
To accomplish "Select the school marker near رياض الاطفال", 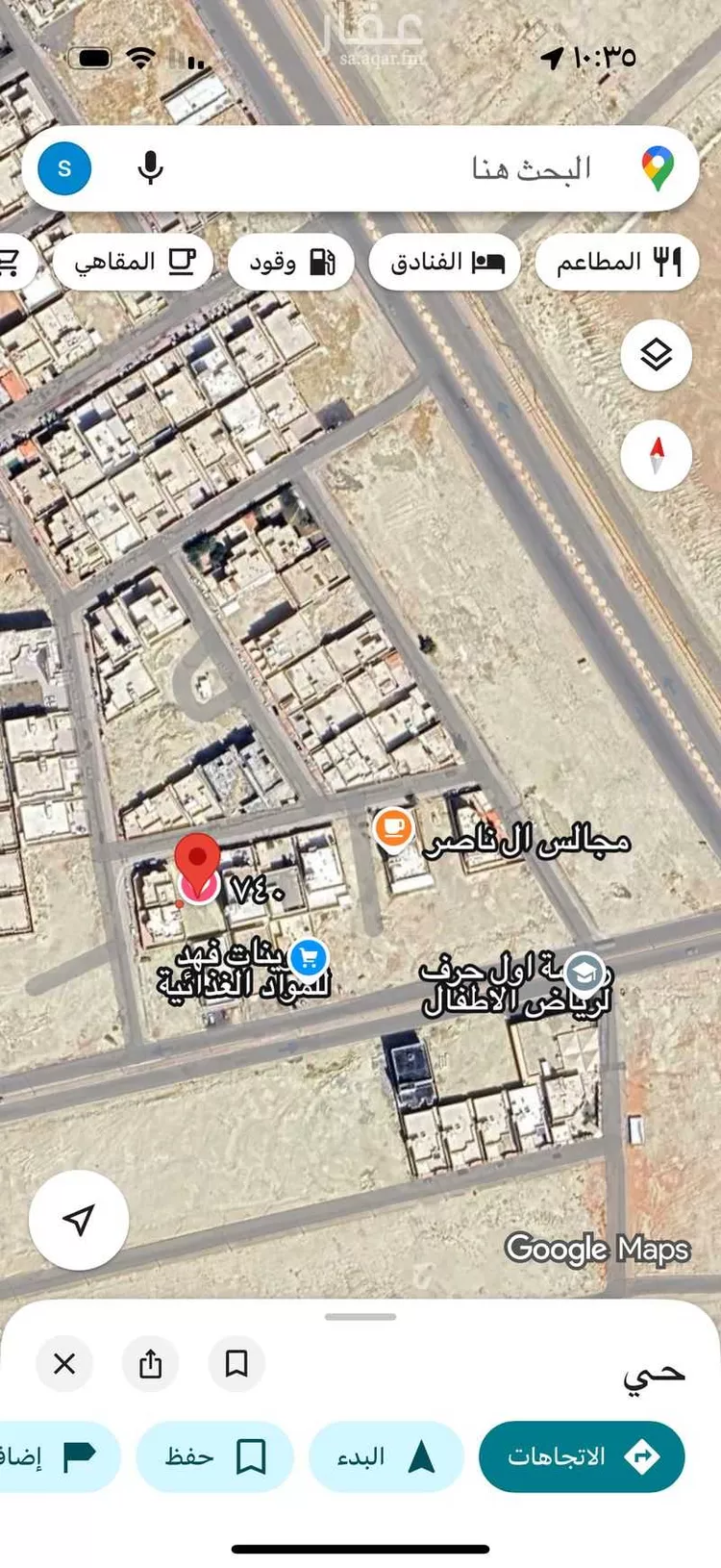I will click(585, 968).
